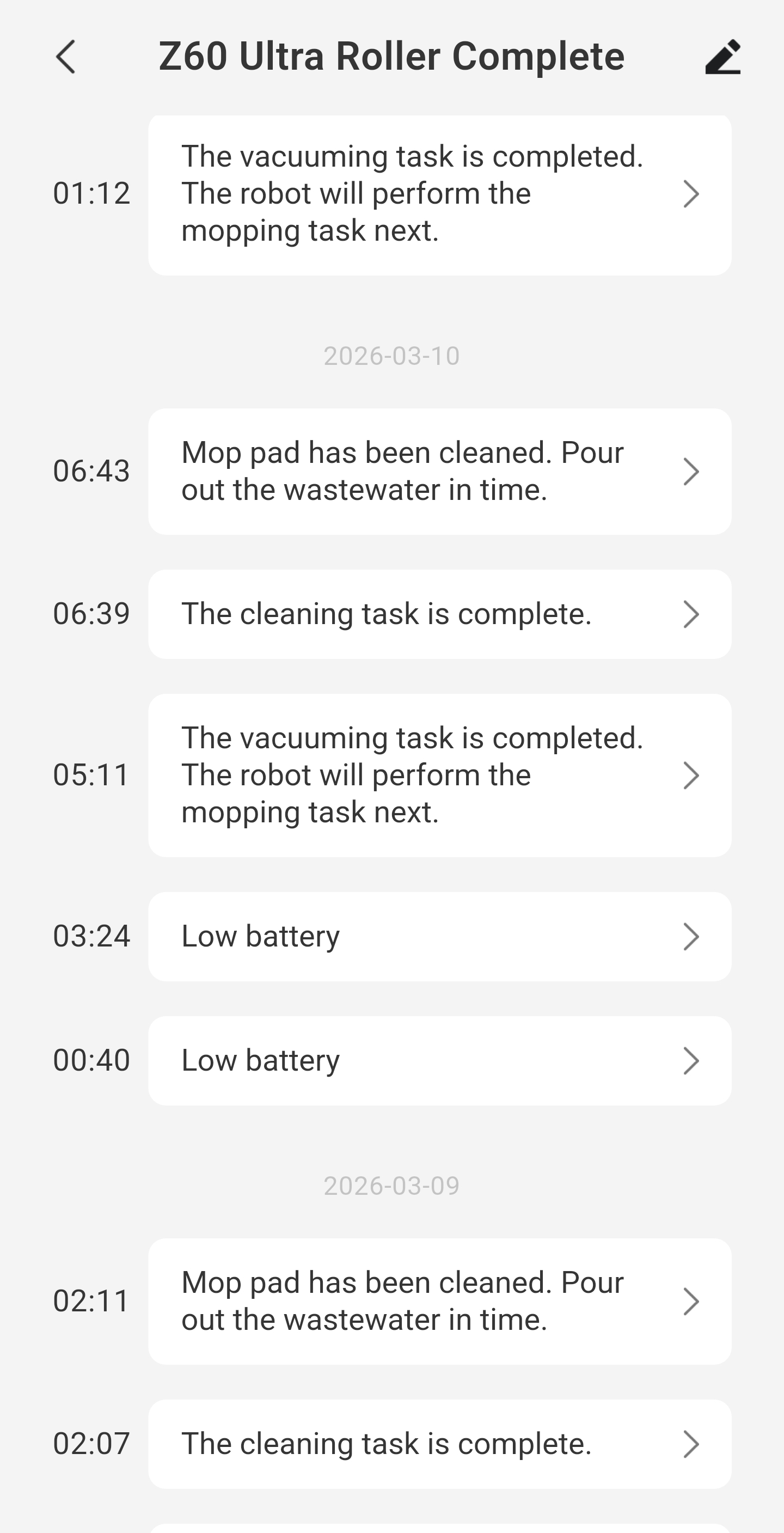Image resolution: width=784 pixels, height=1533 pixels.
Task: Go back from Z60 Ultra Roller Complete
Action: (x=65, y=57)
